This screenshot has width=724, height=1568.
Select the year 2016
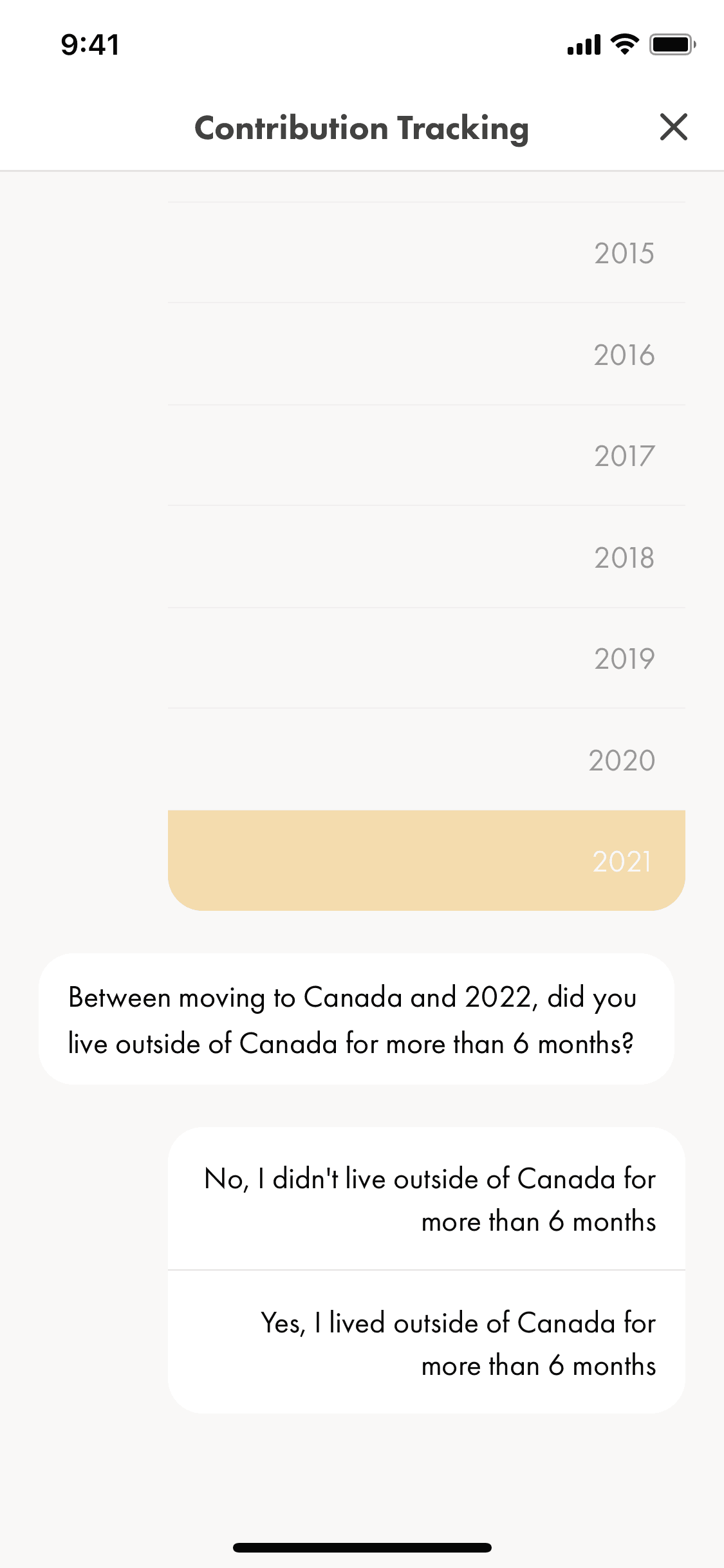tap(426, 354)
